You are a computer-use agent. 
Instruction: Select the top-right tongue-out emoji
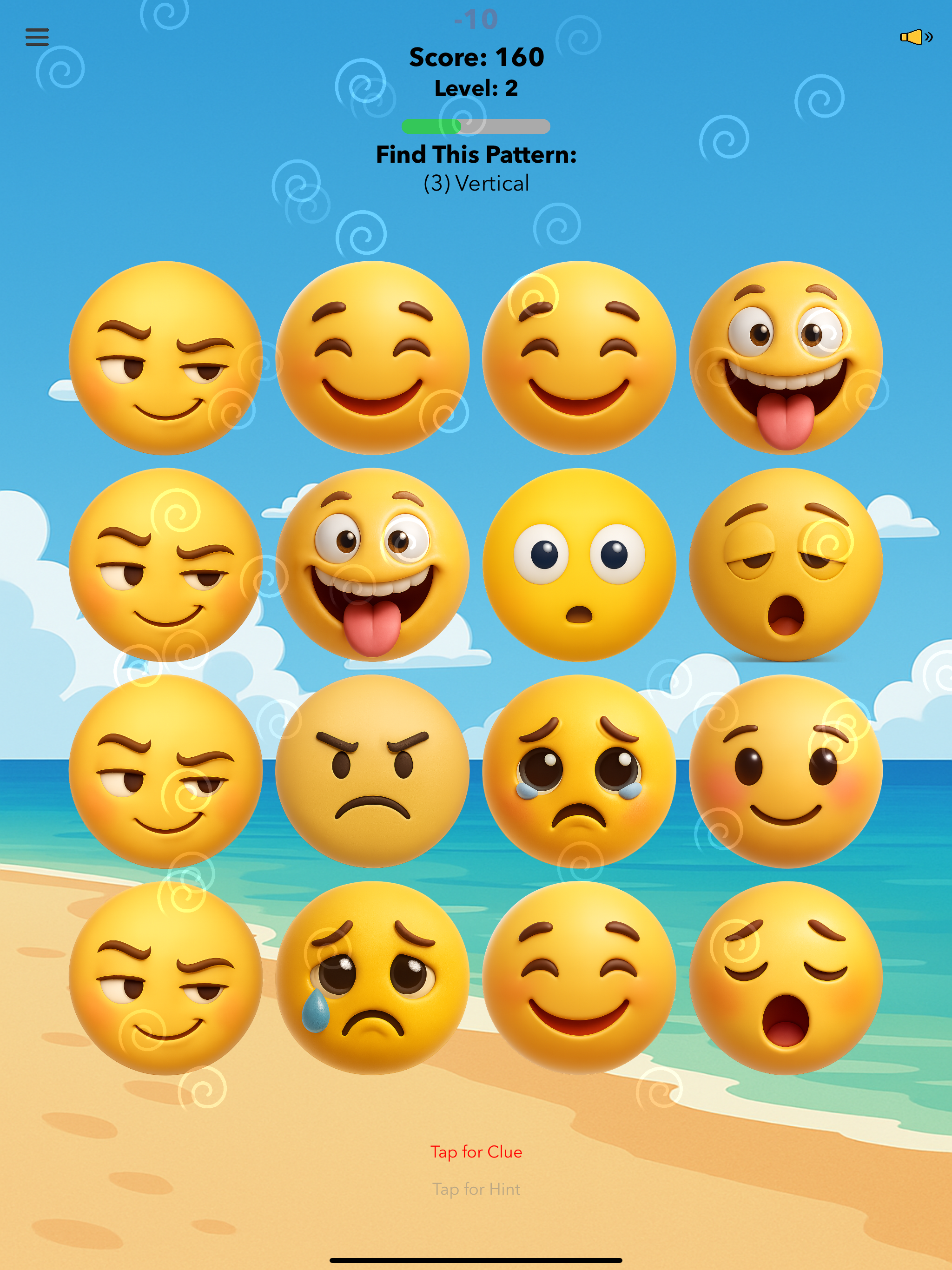(x=786, y=358)
